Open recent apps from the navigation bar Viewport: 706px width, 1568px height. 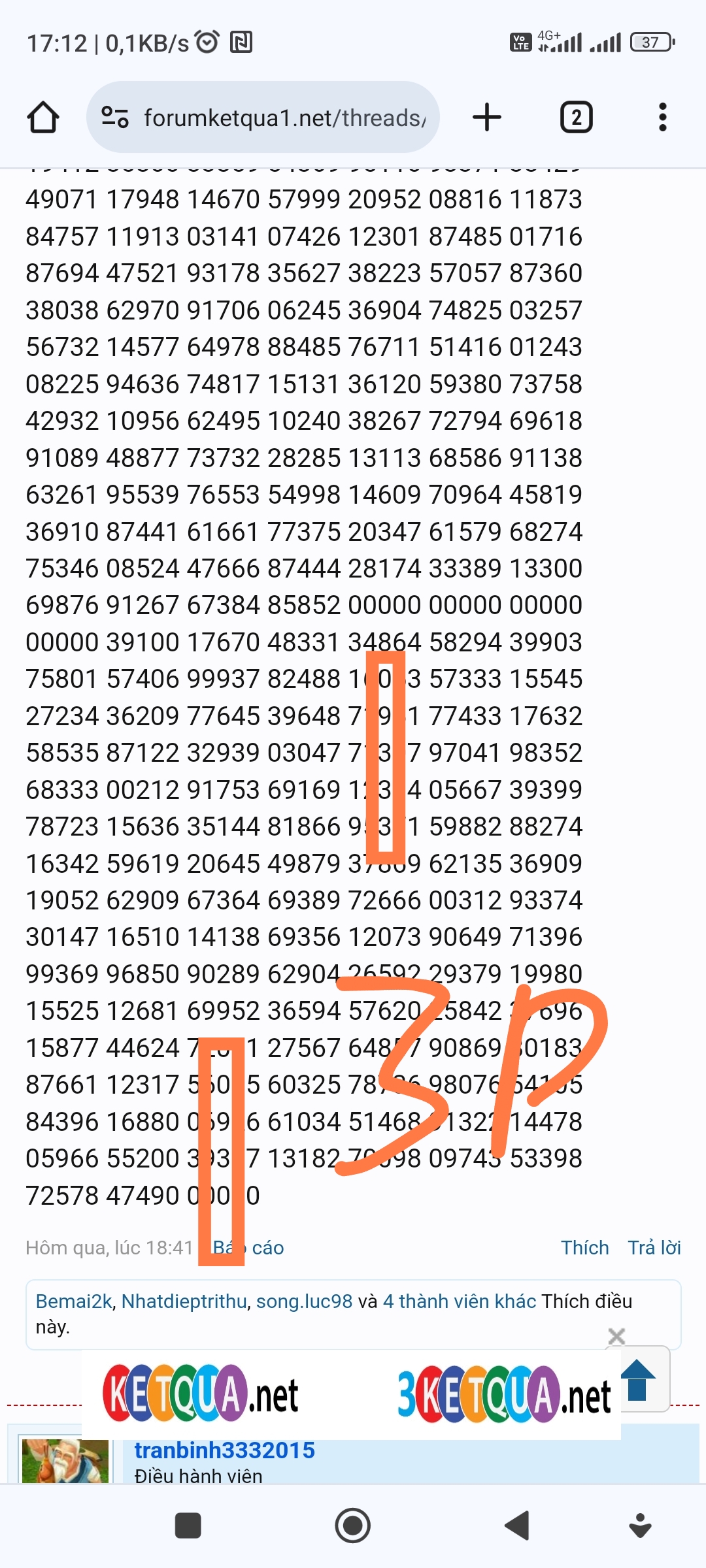pyautogui.click(x=188, y=1526)
